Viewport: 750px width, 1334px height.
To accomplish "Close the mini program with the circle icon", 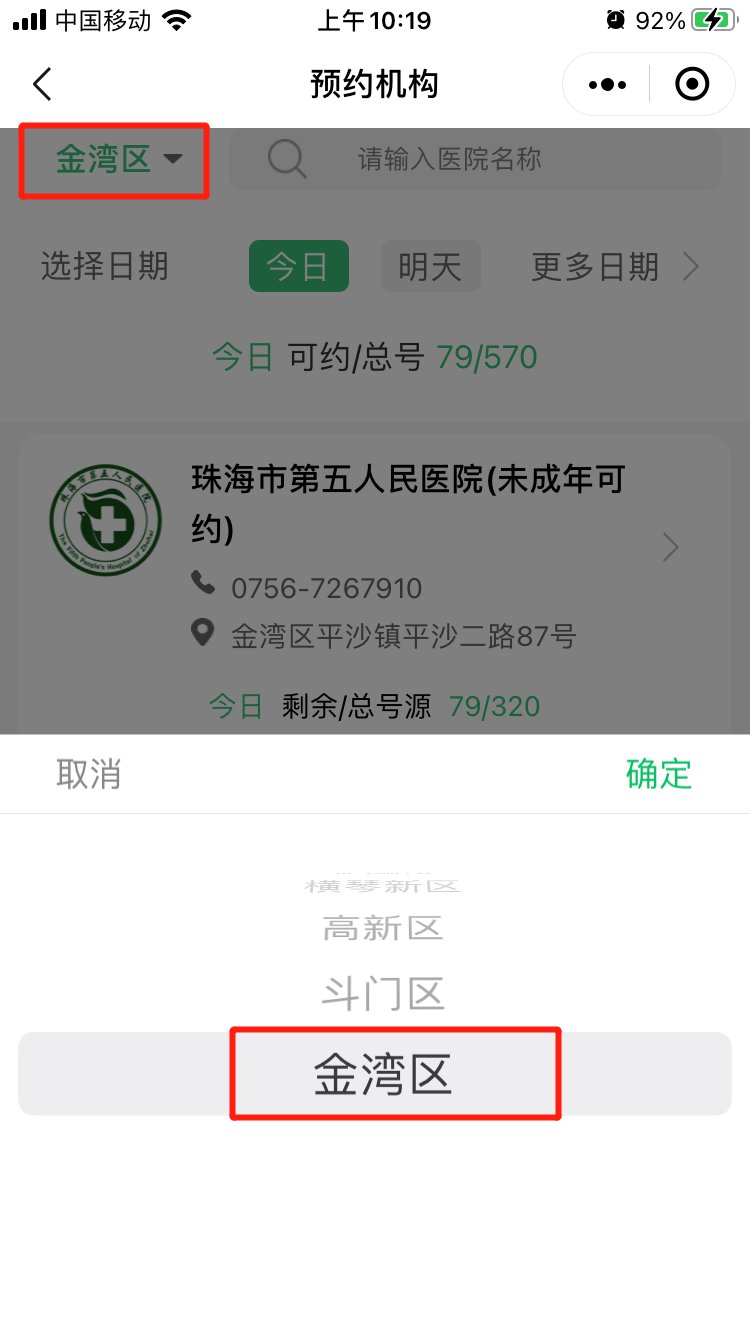I will point(692,85).
